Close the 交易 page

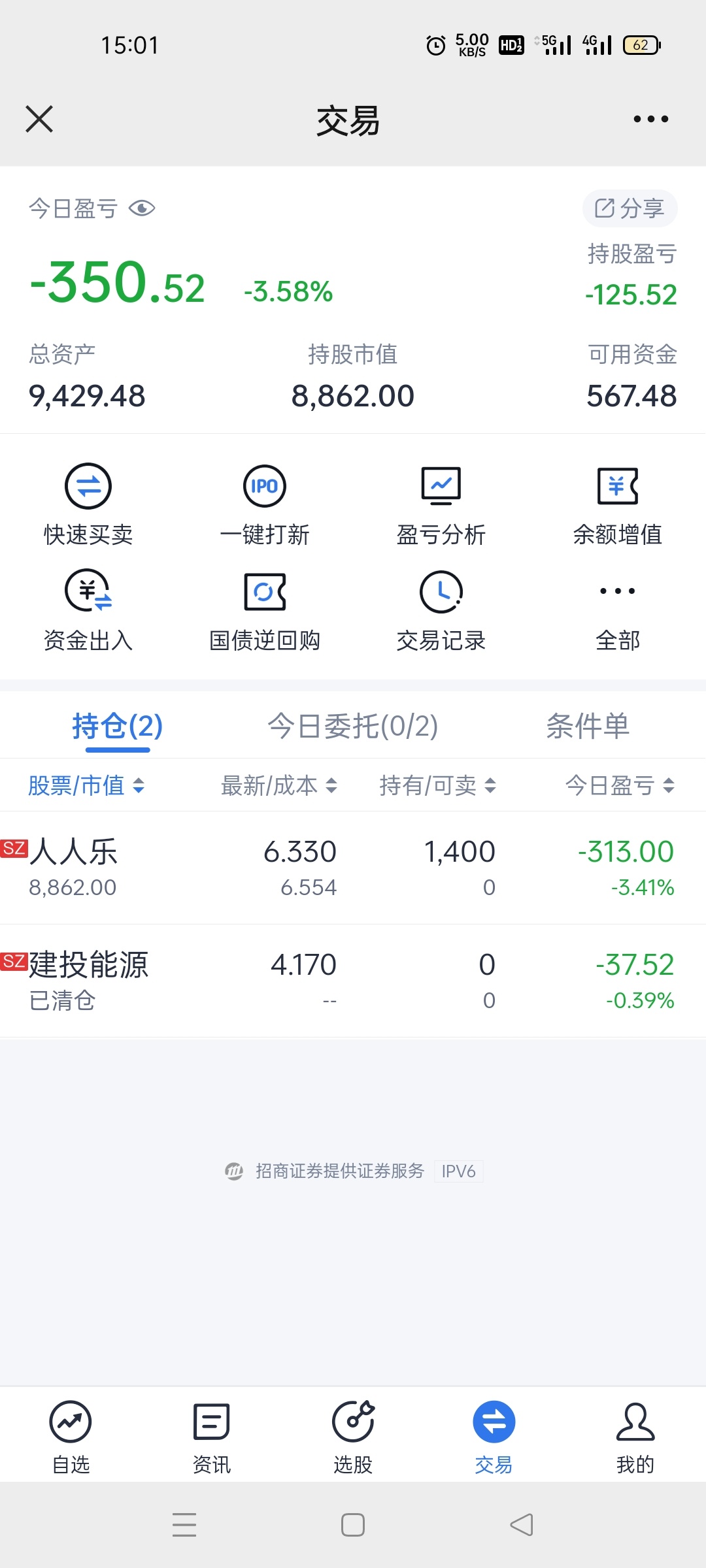tap(39, 120)
